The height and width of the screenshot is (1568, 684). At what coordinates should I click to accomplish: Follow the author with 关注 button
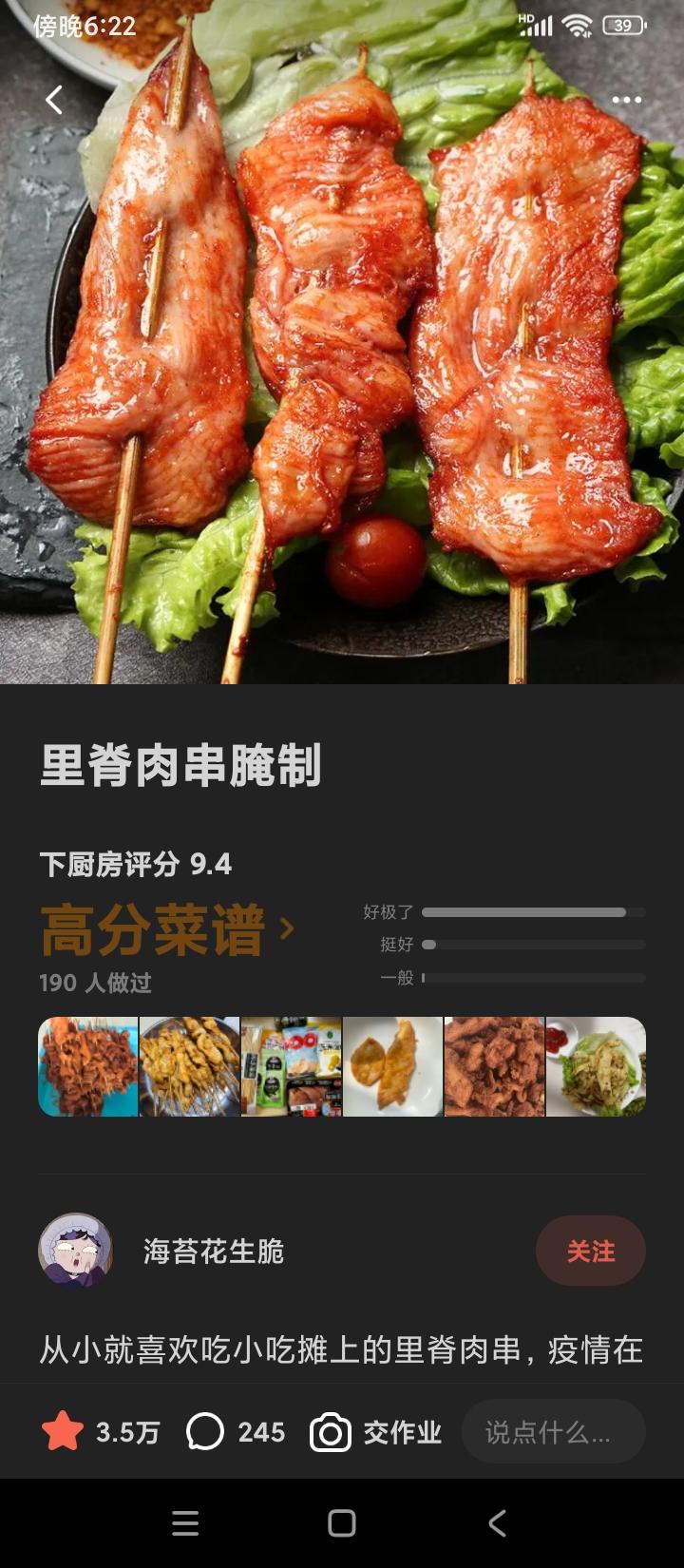click(x=591, y=1252)
